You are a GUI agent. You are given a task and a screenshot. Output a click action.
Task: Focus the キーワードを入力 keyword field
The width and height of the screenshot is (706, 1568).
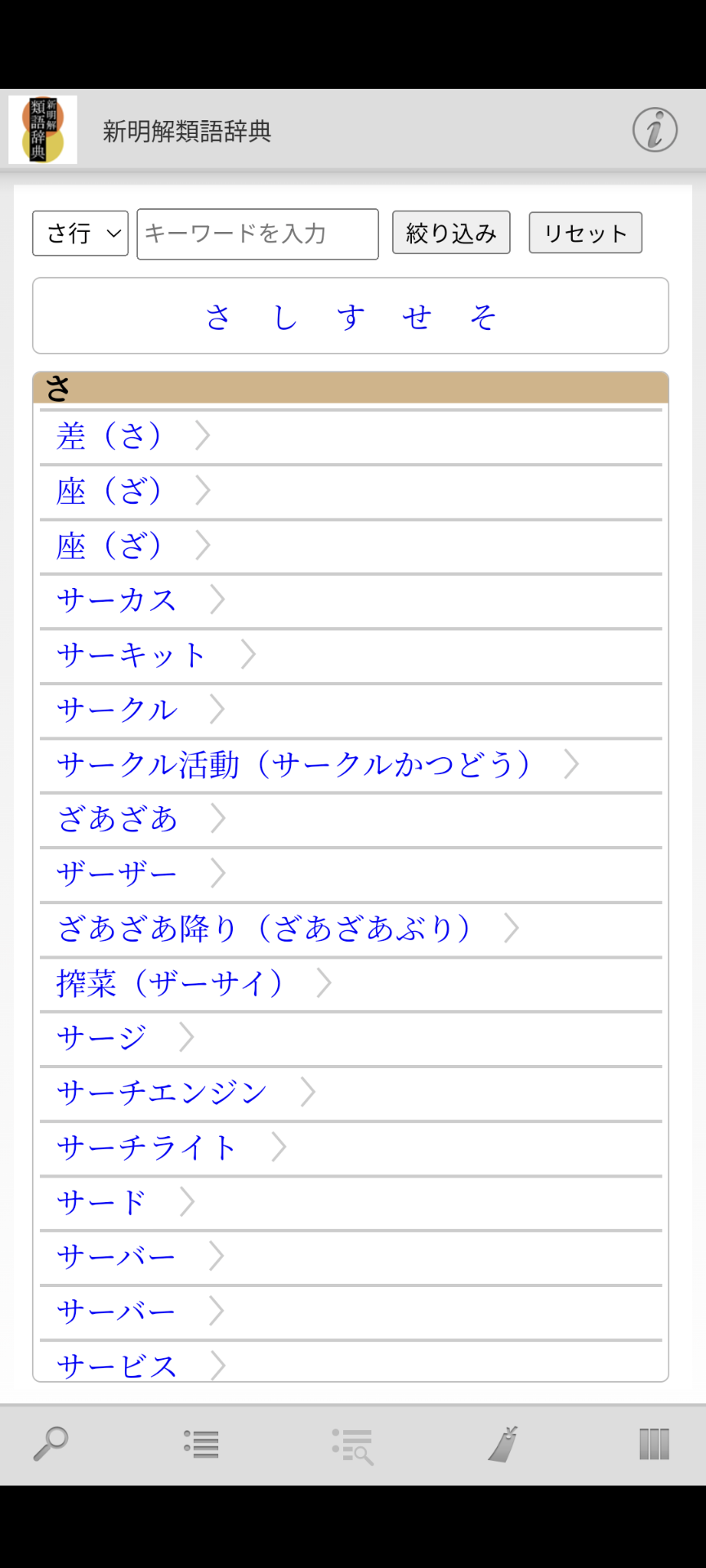(257, 234)
